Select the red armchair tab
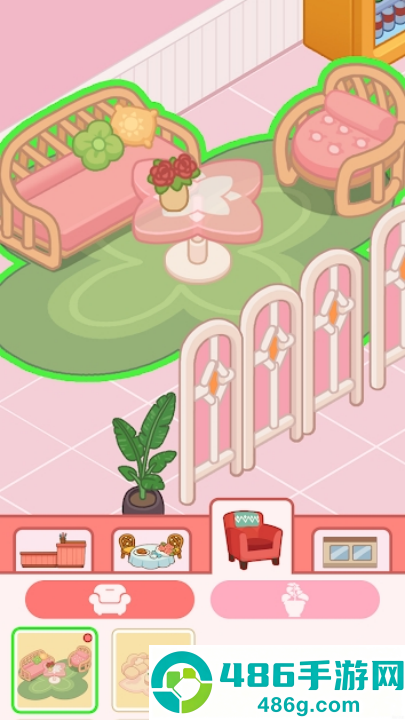The width and height of the screenshot is (405, 720). pos(252,537)
